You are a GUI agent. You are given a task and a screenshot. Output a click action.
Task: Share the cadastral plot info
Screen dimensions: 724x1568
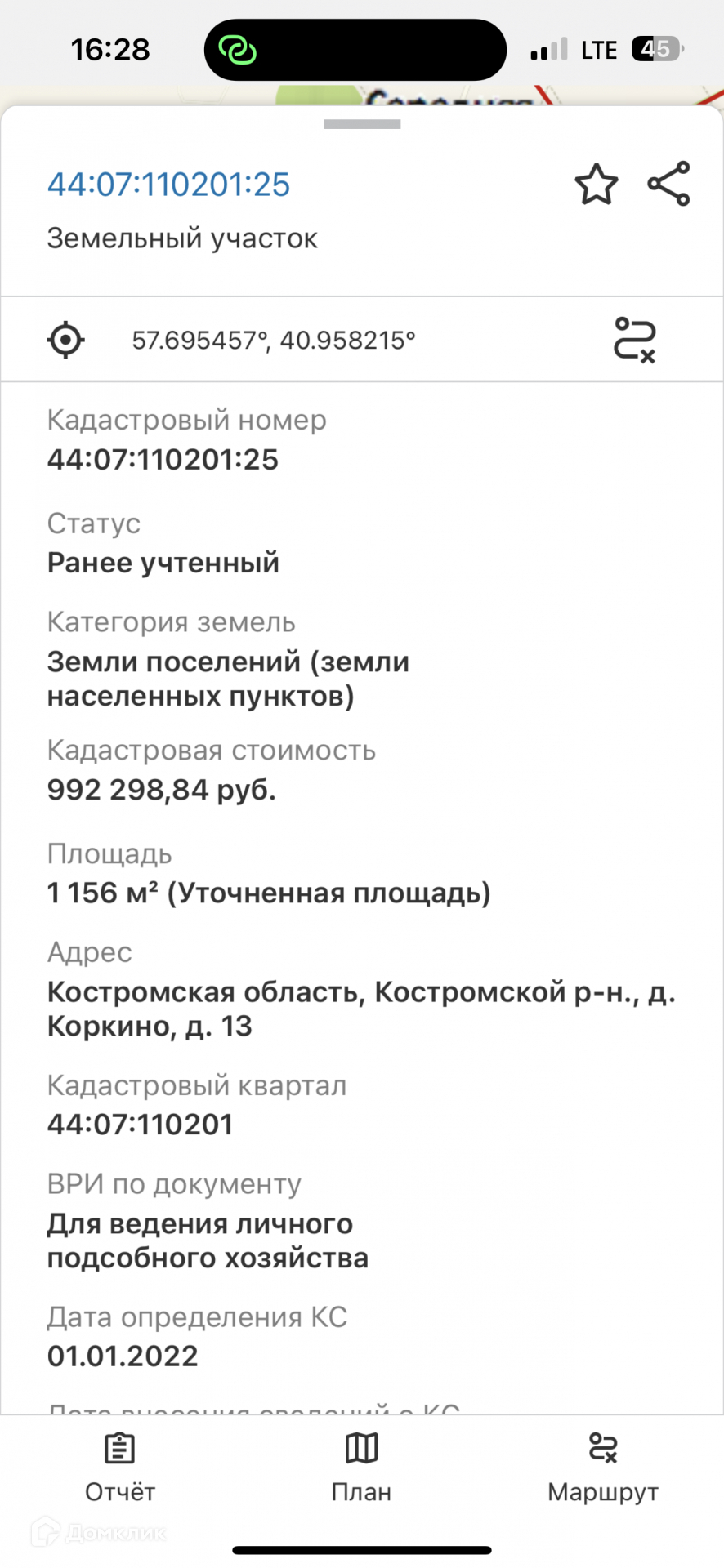tap(668, 184)
